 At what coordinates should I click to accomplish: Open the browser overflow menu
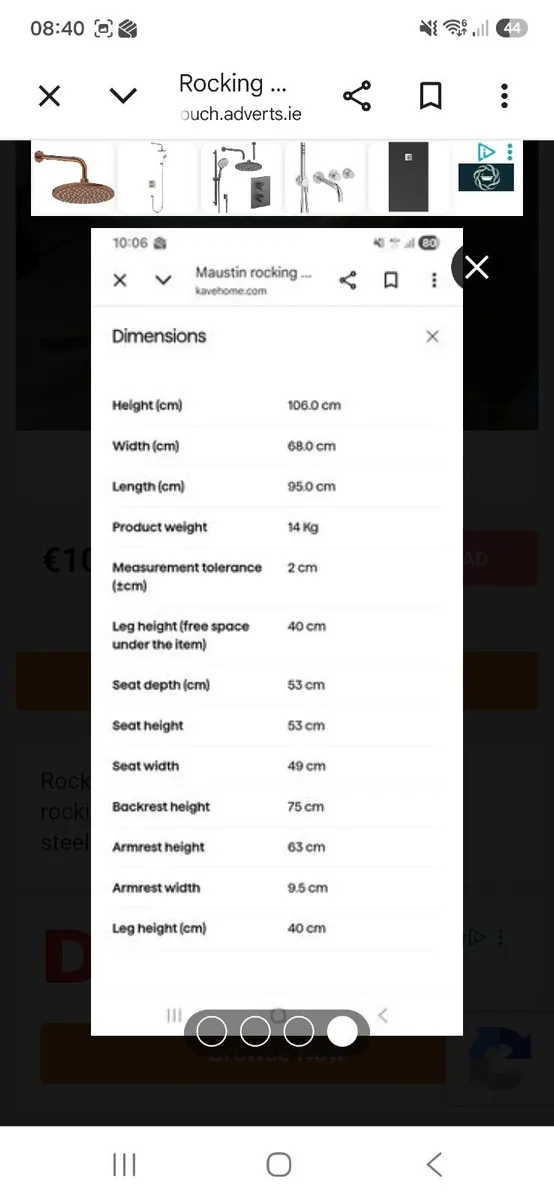504,96
